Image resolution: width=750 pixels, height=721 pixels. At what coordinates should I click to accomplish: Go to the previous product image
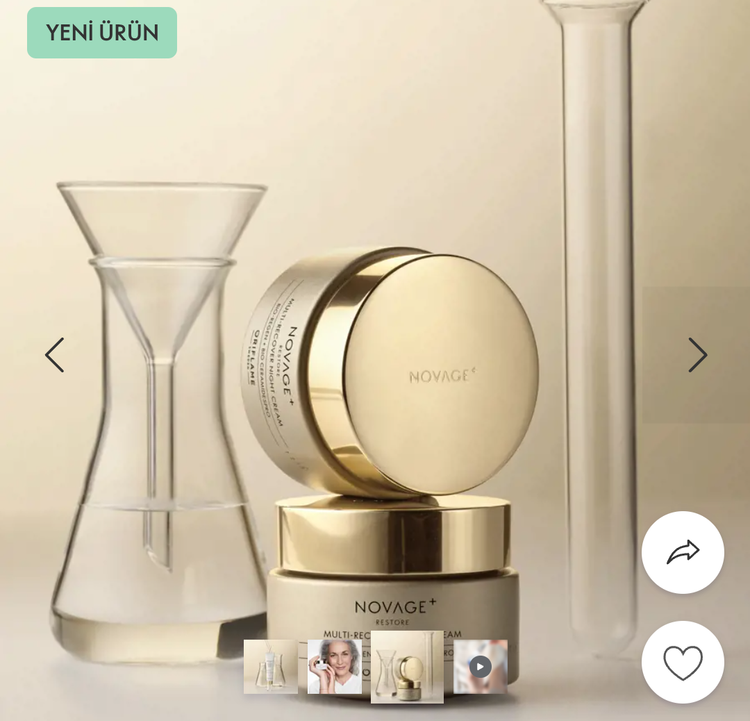(x=54, y=355)
